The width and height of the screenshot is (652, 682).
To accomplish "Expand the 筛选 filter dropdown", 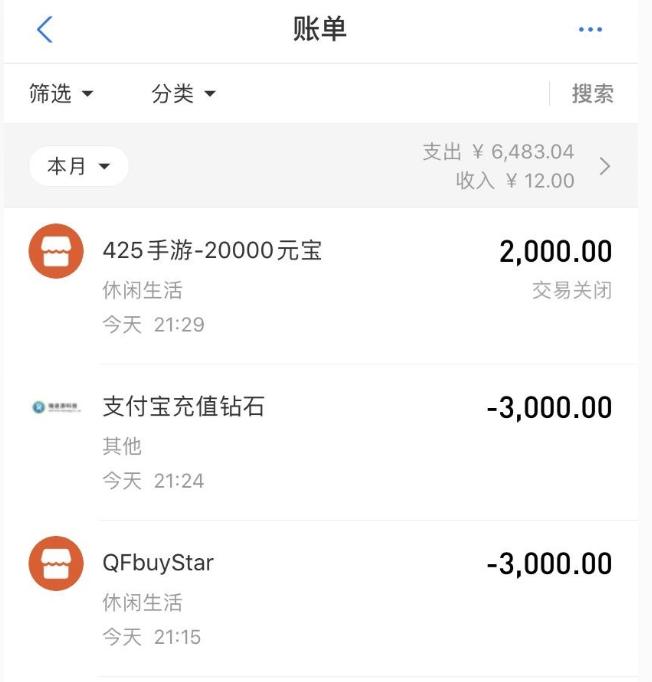I will click(x=61, y=94).
